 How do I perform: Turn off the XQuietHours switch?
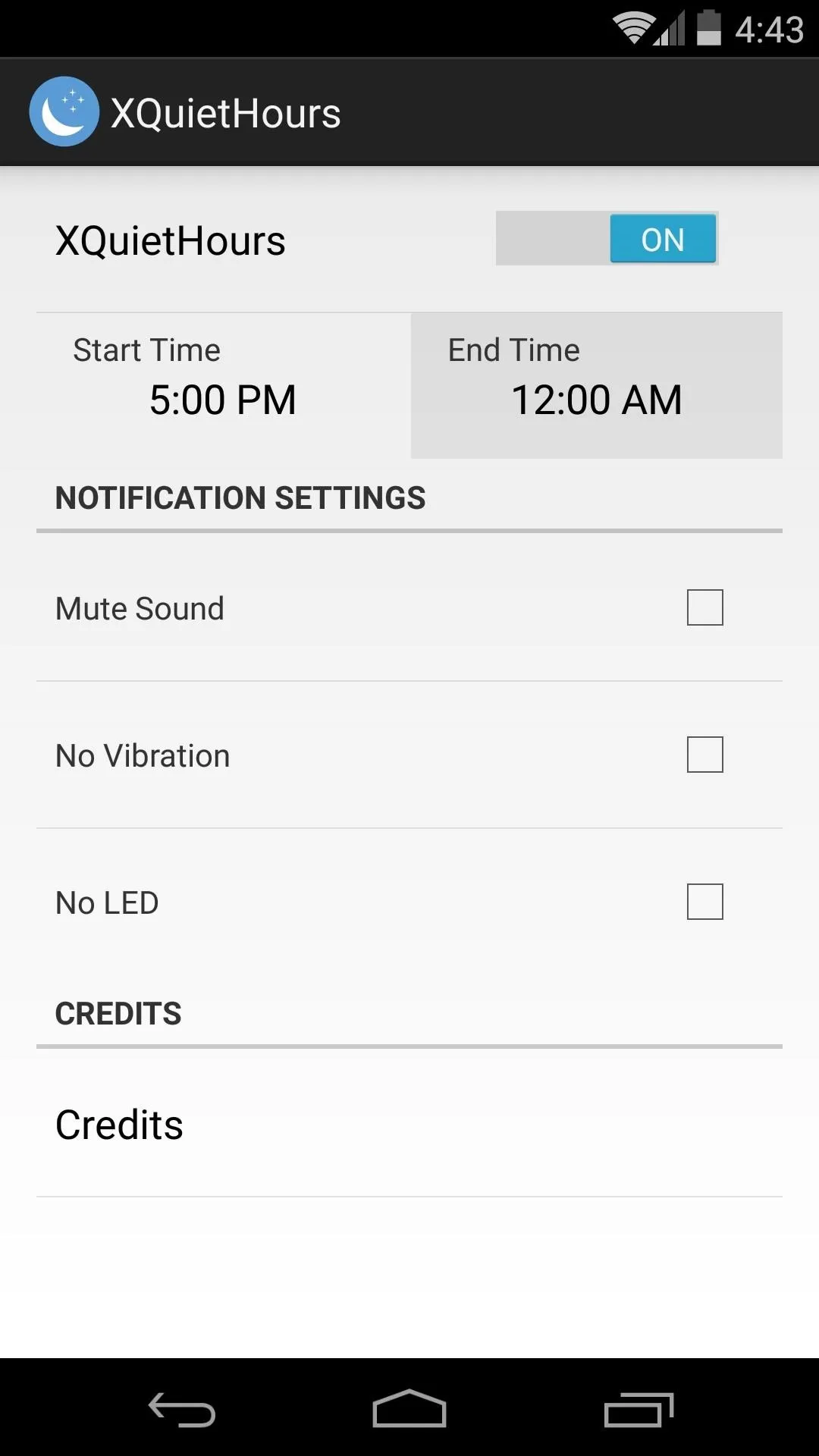607,239
